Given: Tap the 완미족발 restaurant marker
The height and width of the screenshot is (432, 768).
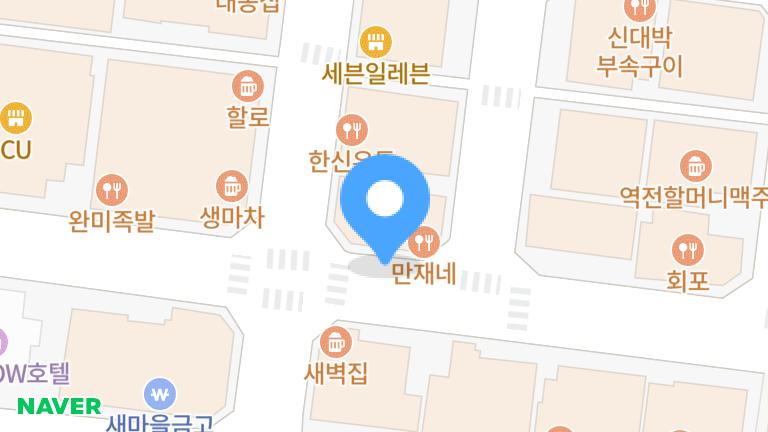Looking at the screenshot, I should (111, 188).
